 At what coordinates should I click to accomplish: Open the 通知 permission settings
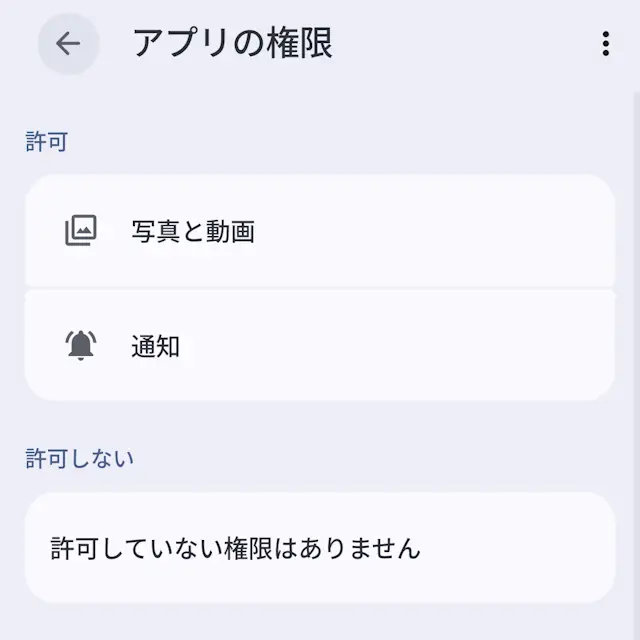[x=319, y=346]
